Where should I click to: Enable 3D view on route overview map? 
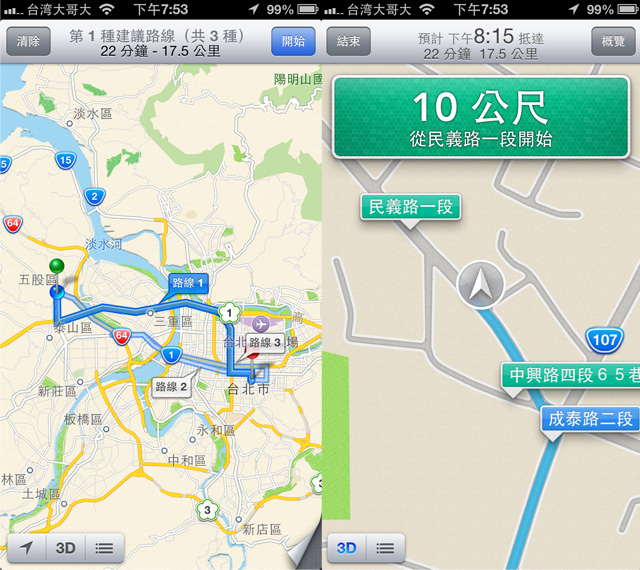(65, 548)
